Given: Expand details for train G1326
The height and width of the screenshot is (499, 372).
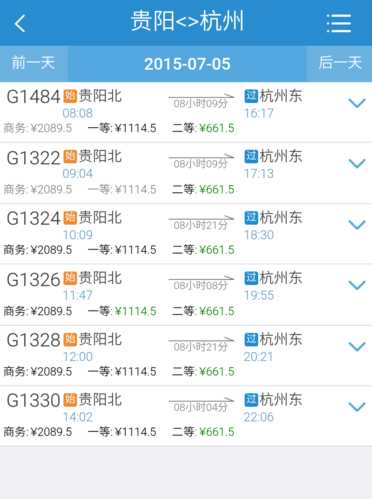Looking at the screenshot, I should click(357, 285).
